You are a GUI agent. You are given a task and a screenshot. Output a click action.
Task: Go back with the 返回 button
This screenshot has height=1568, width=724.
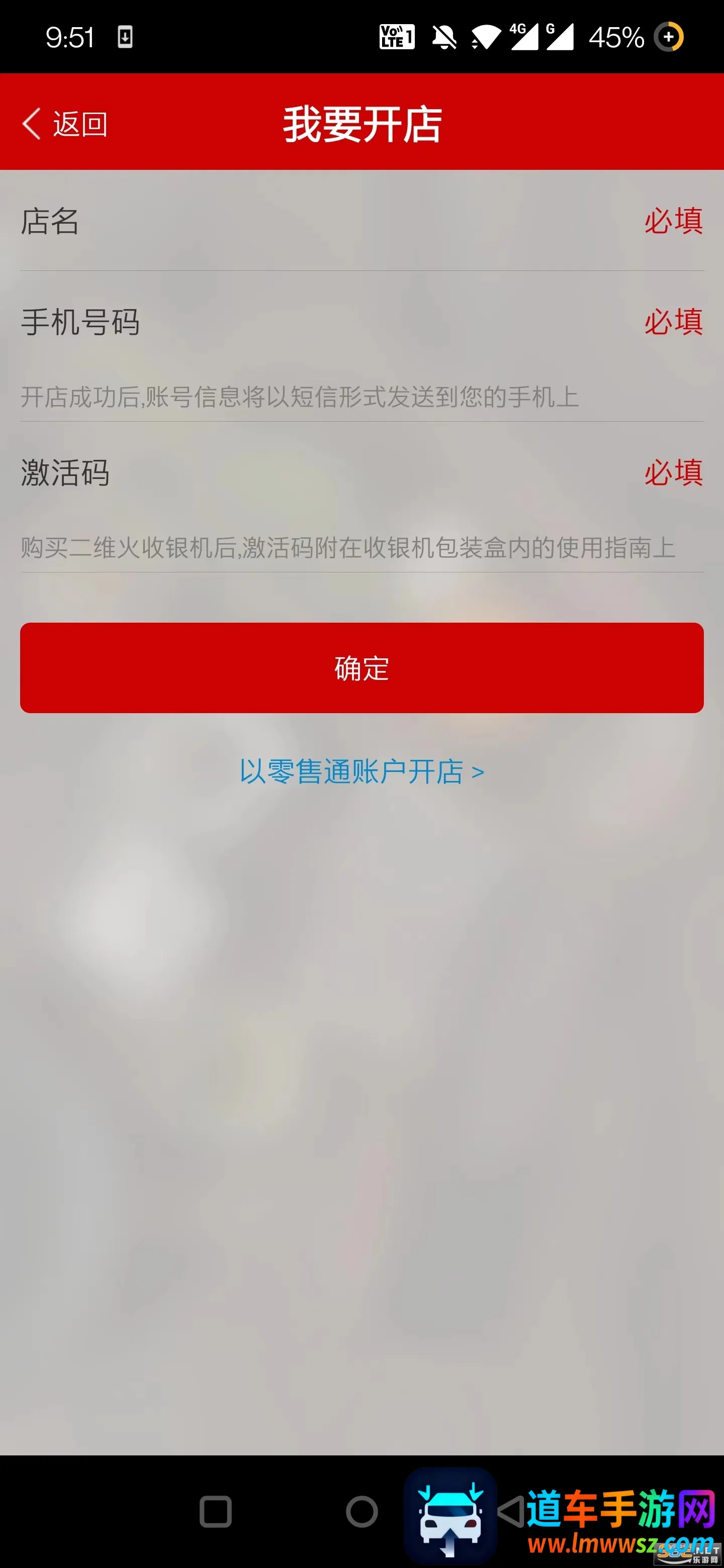coord(65,124)
